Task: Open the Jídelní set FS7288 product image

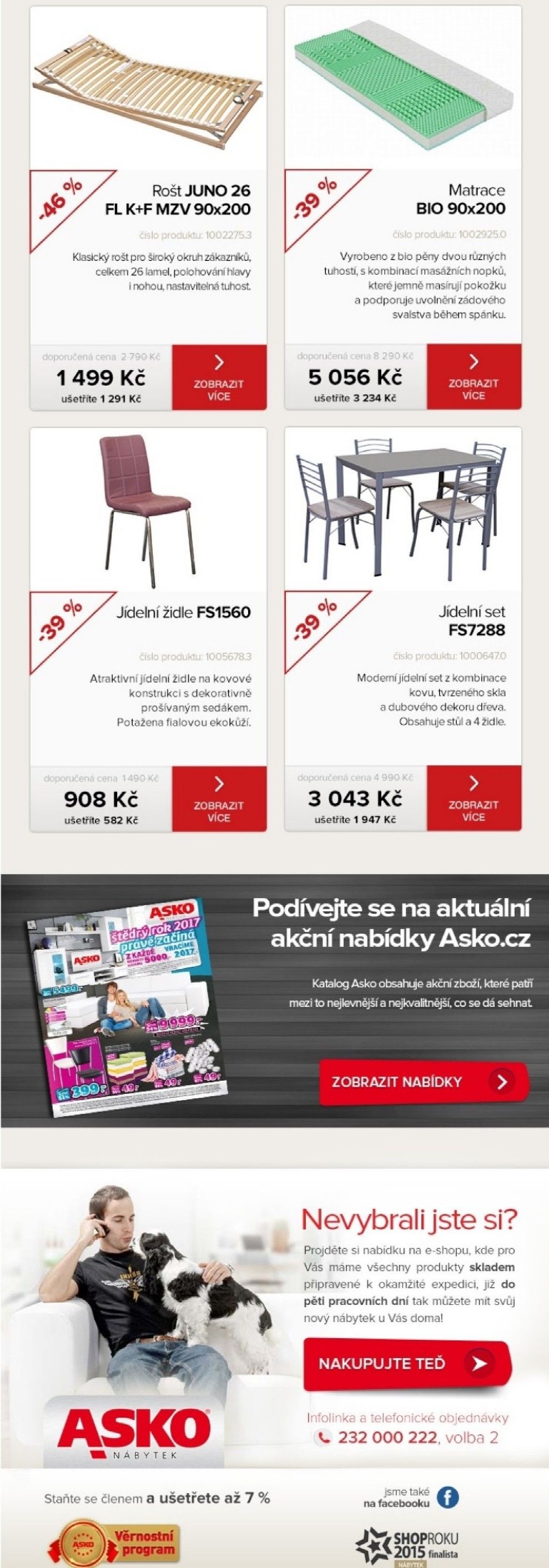Action: pos(403,510)
